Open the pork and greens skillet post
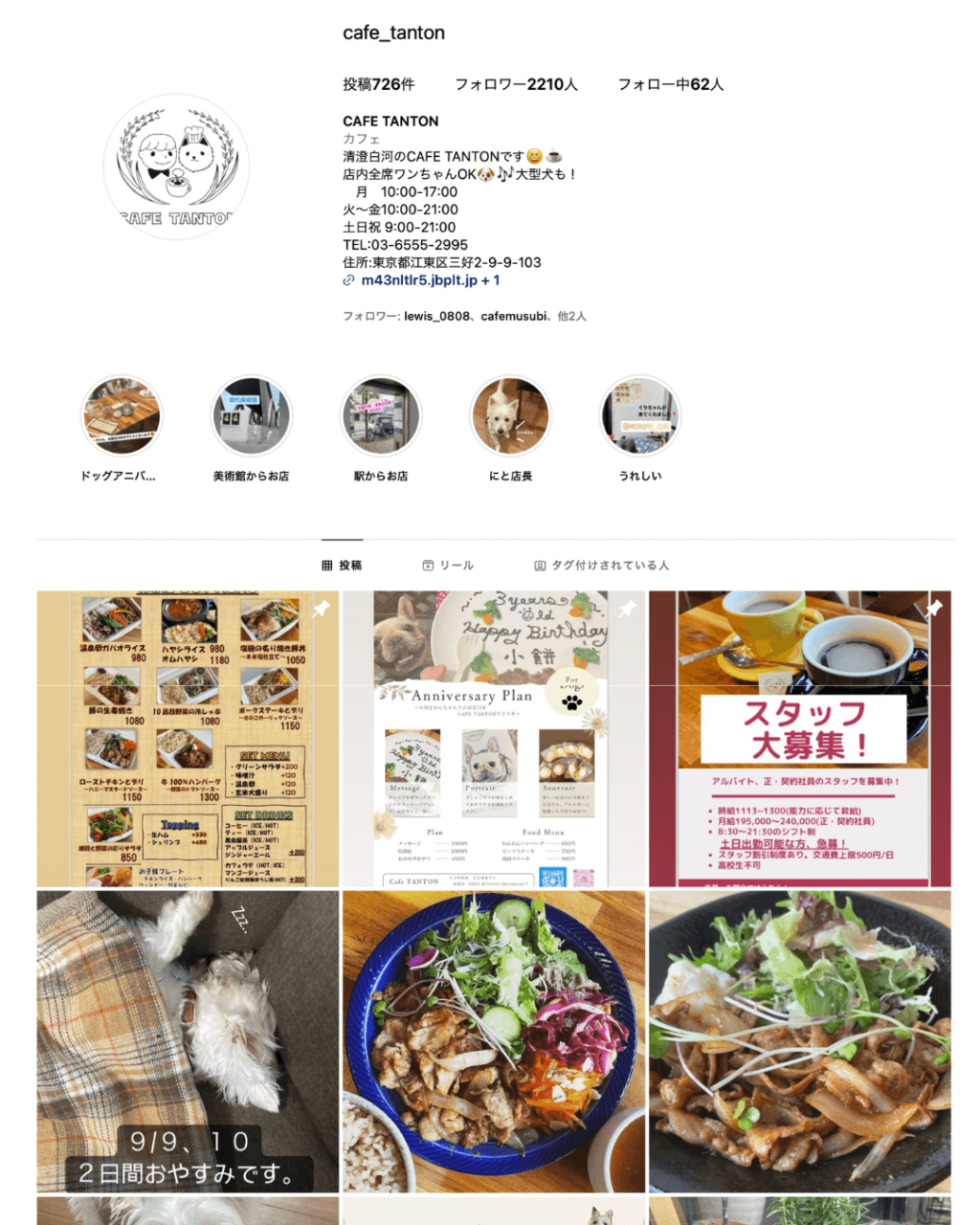980x1225 pixels. coord(800,1041)
